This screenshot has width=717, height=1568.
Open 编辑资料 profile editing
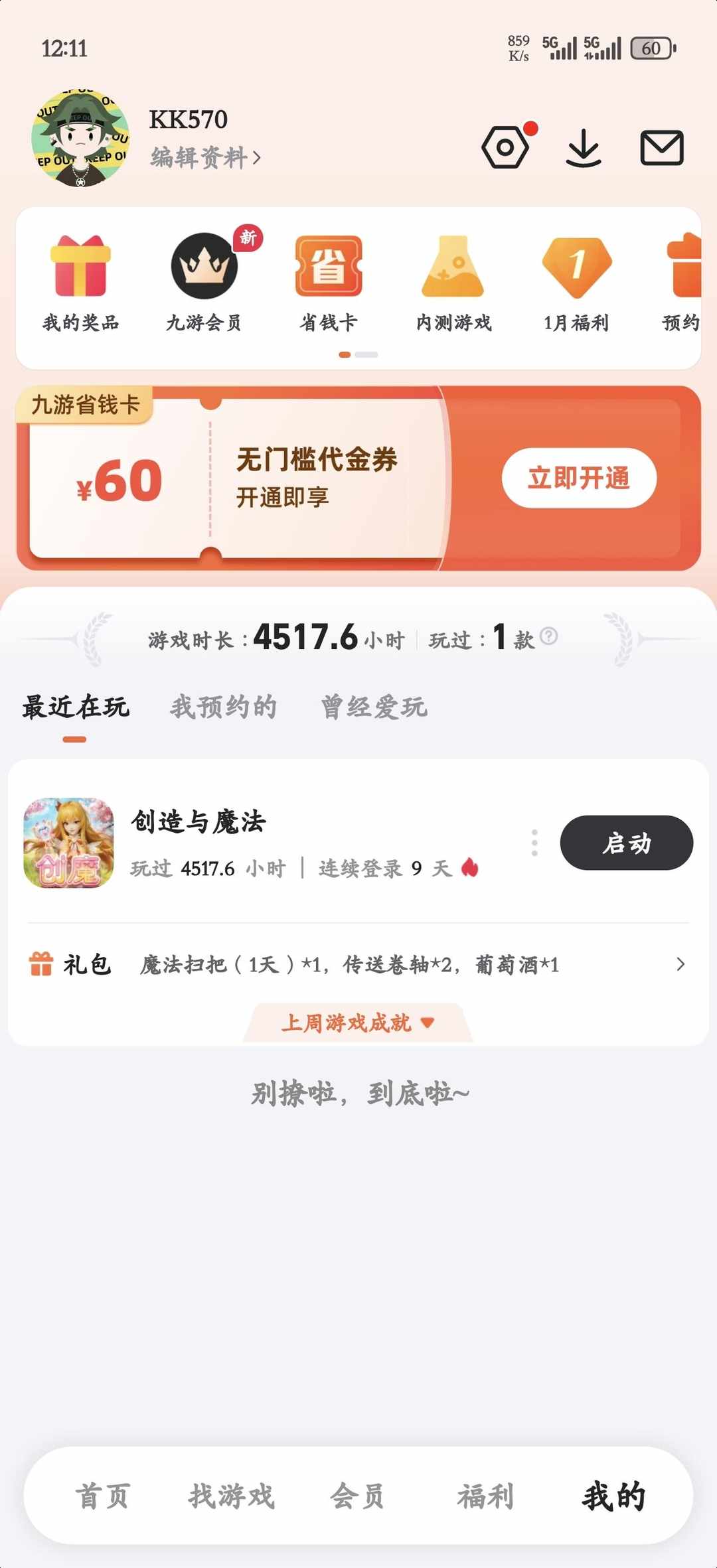(202, 157)
